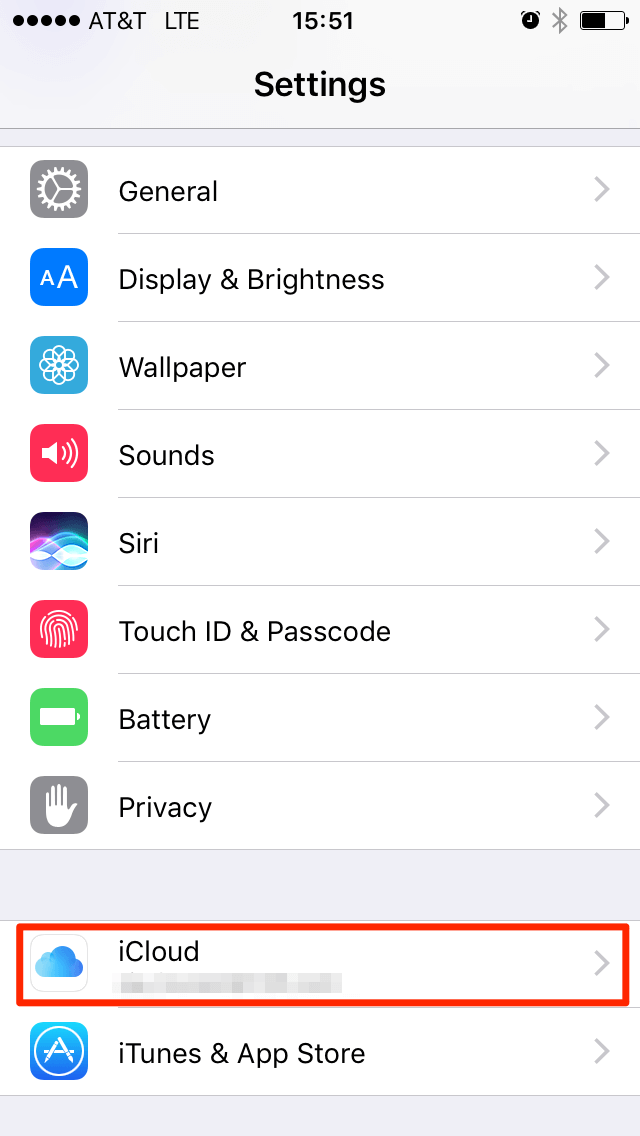Open Display & Brightness settings
This screenshot has height=1136, width=640.
[320, 278]
